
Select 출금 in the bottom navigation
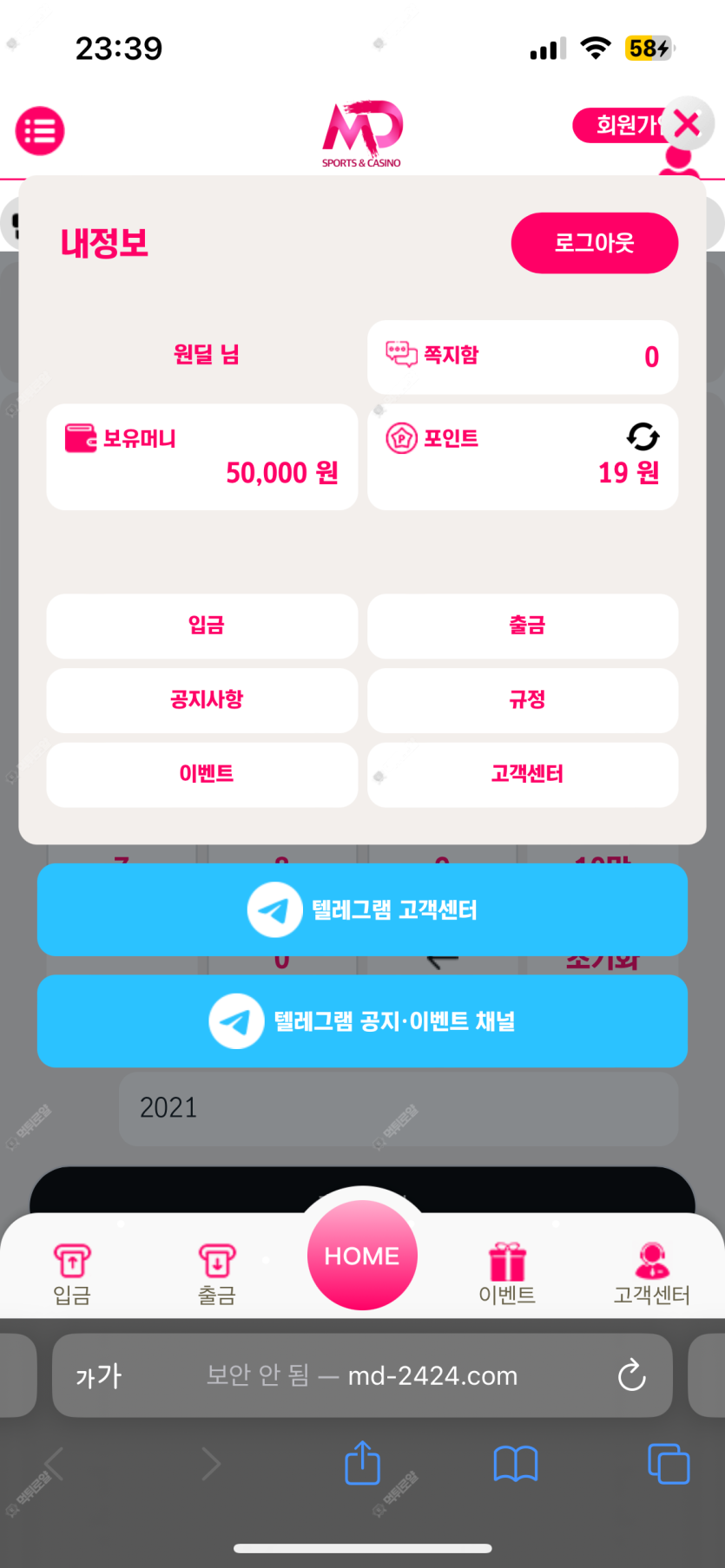(217, 1273)
